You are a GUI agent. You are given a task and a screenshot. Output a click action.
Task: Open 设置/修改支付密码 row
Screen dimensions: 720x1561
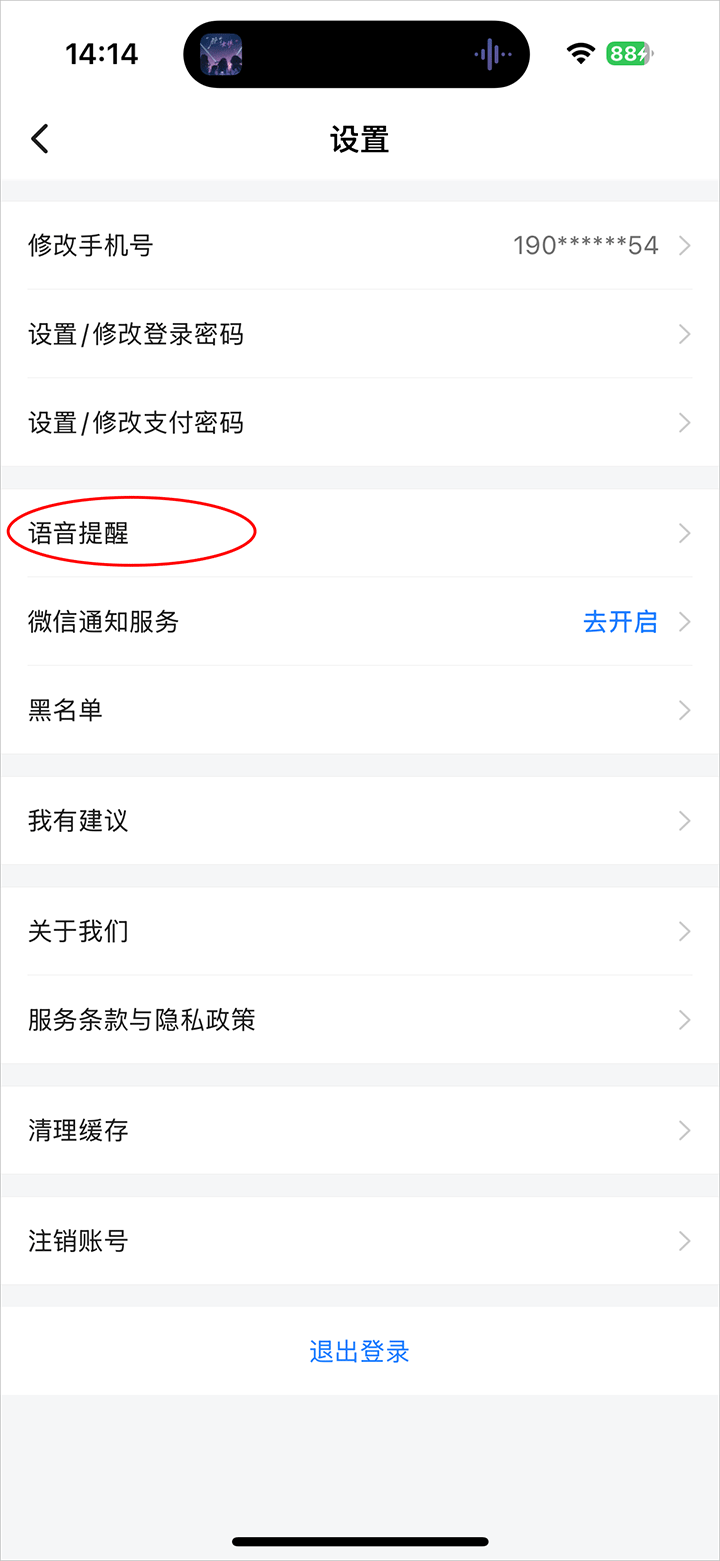coord(360,422)
